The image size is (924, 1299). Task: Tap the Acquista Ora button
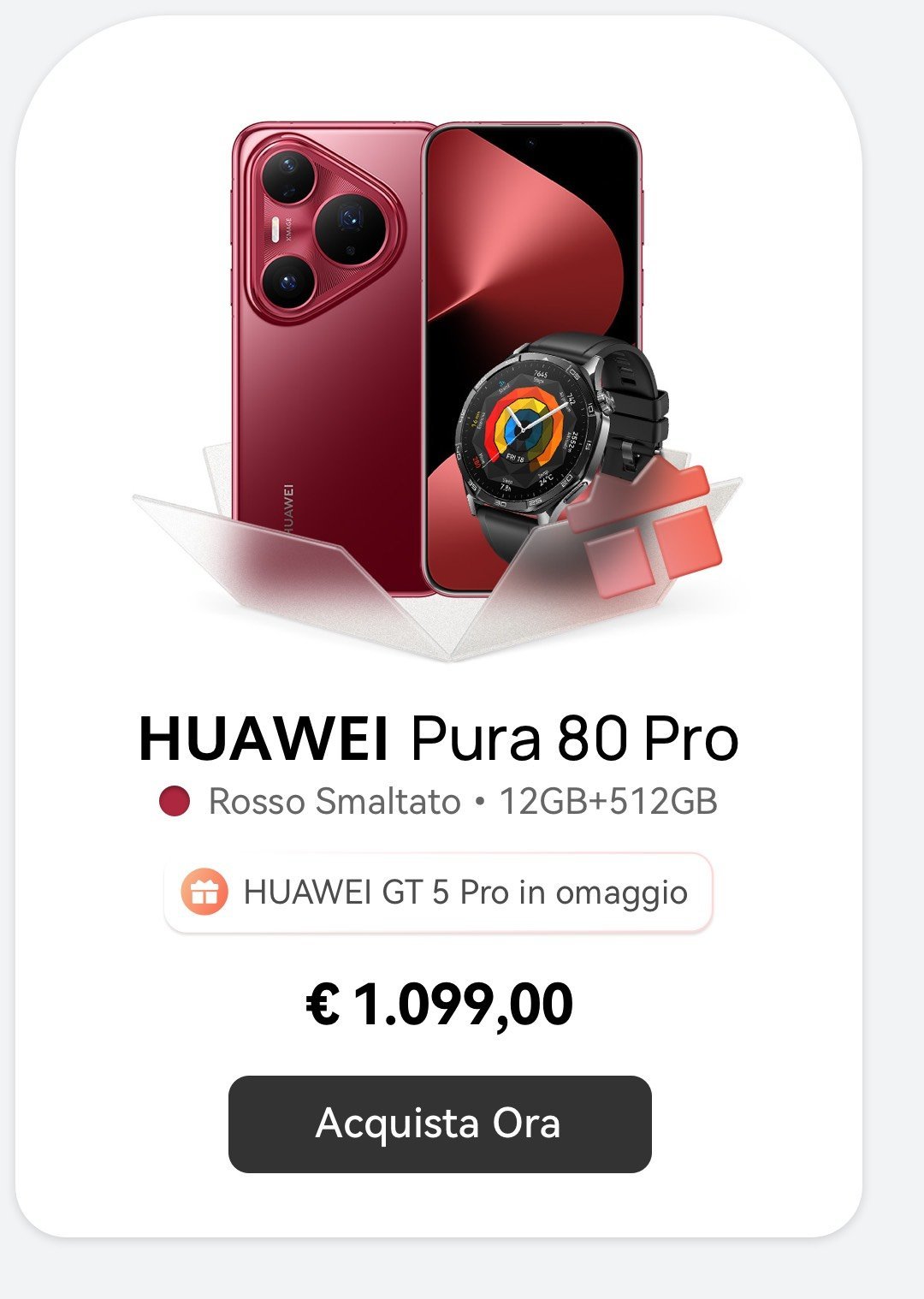439,1124
